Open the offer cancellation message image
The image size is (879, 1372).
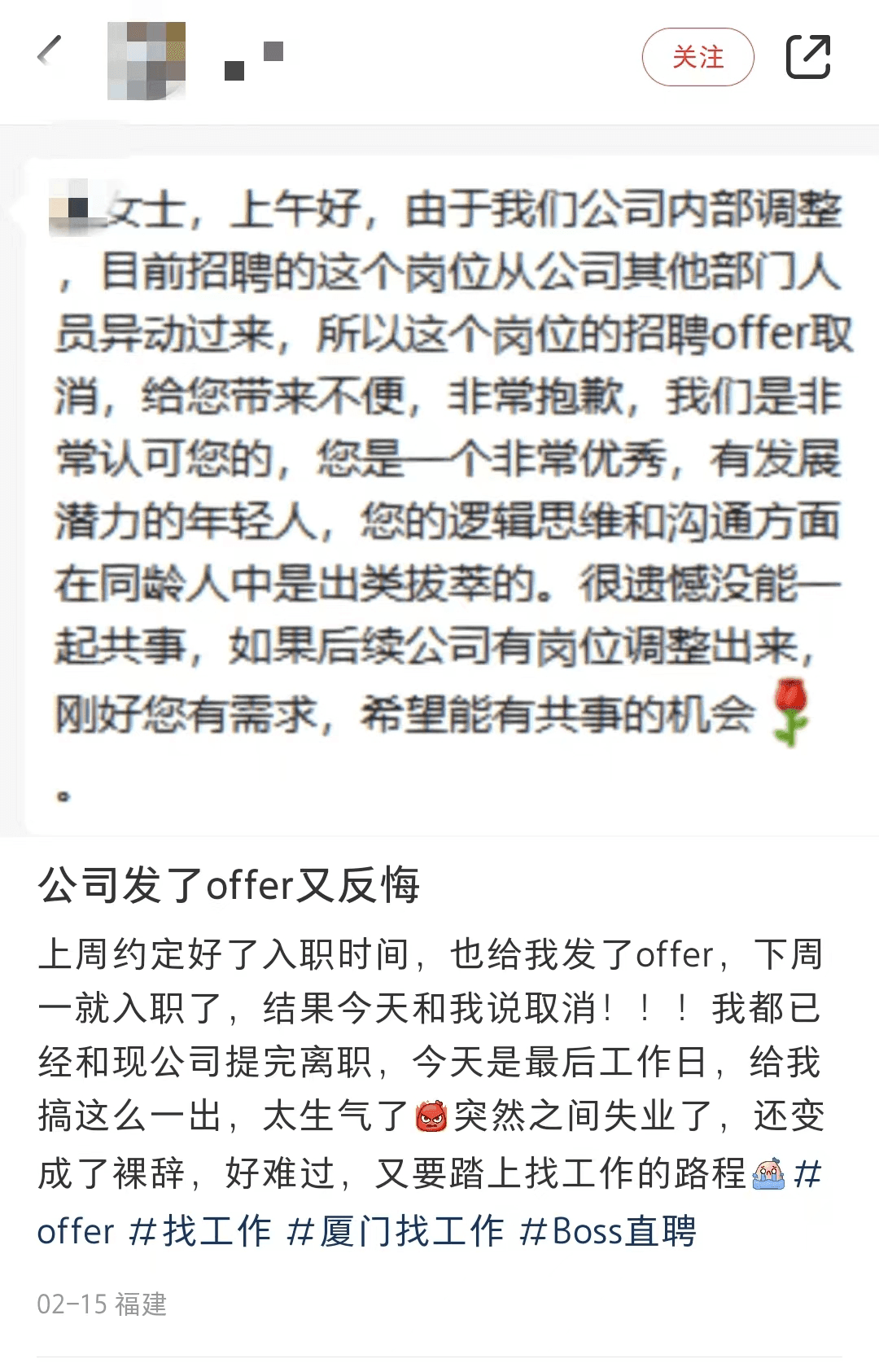448,489
